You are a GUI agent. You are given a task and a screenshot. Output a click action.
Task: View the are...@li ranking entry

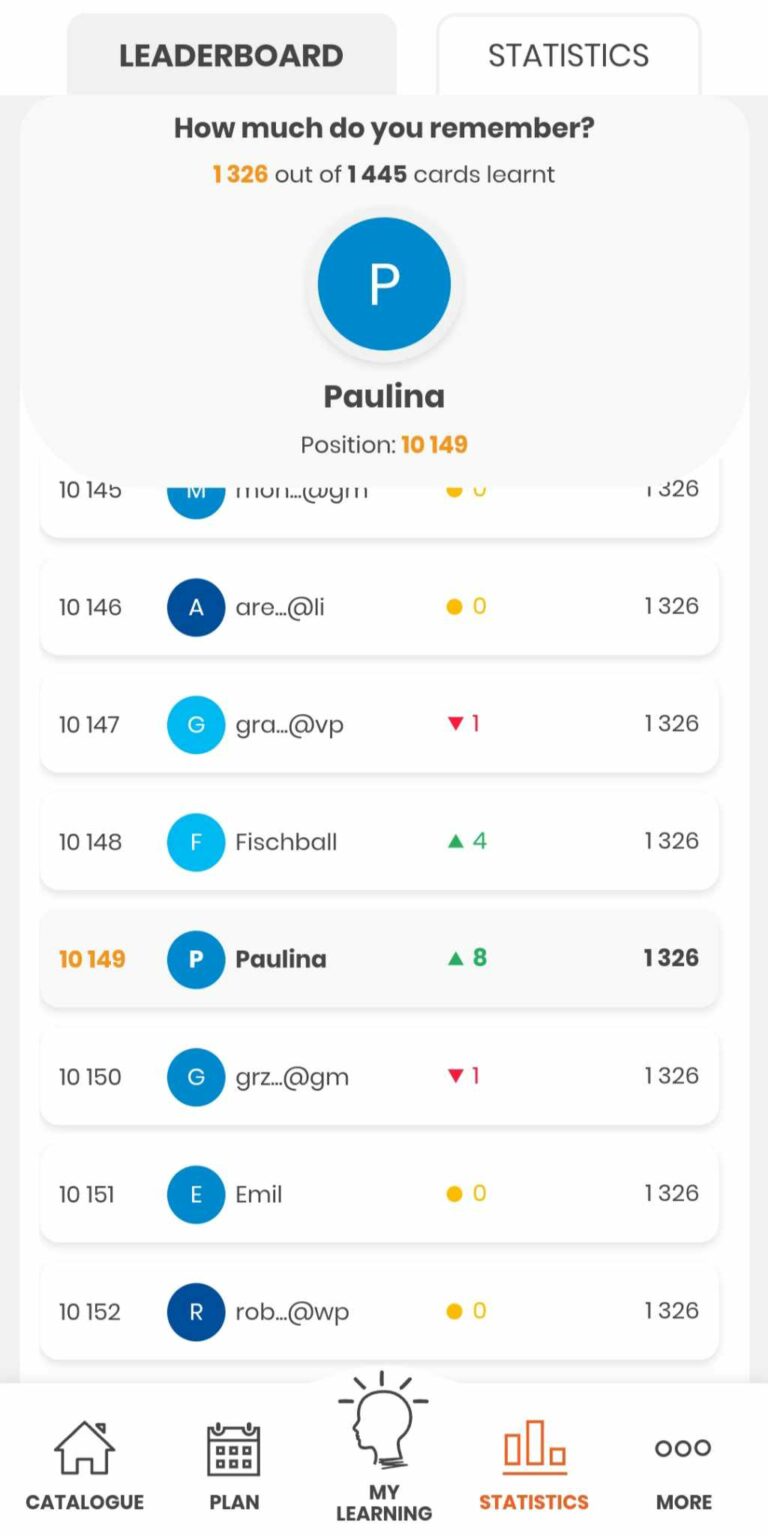coord(379,606)
